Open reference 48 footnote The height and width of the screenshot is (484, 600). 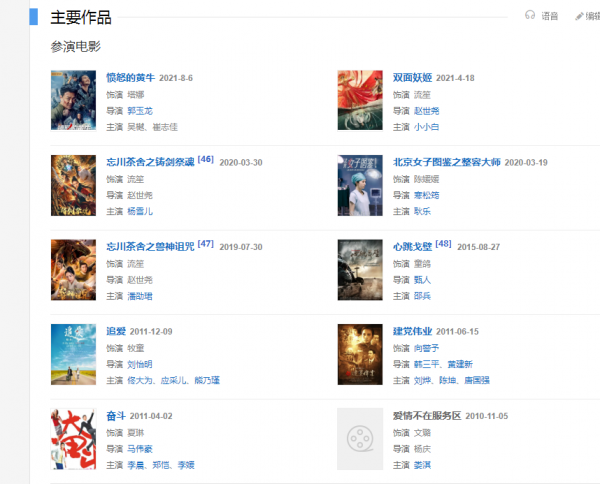click(443, 243)
